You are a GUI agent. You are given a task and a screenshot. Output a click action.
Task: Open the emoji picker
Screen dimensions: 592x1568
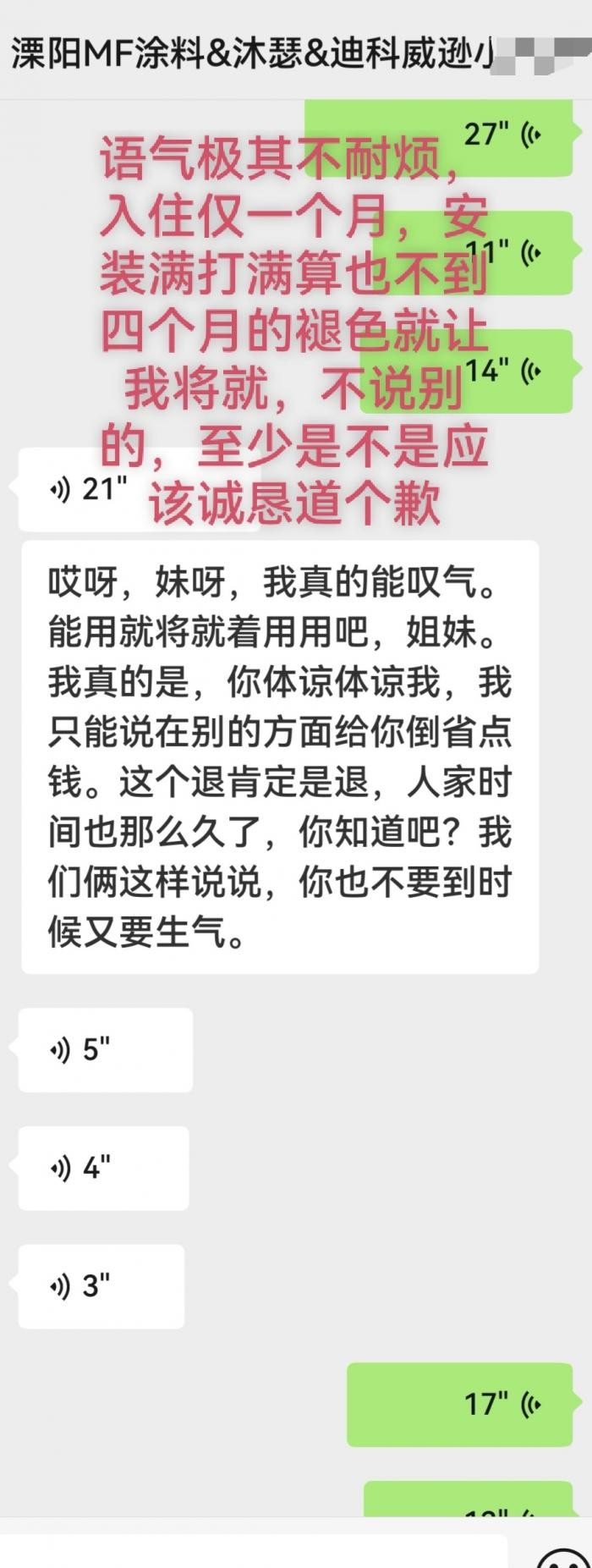click(564, 1557)
